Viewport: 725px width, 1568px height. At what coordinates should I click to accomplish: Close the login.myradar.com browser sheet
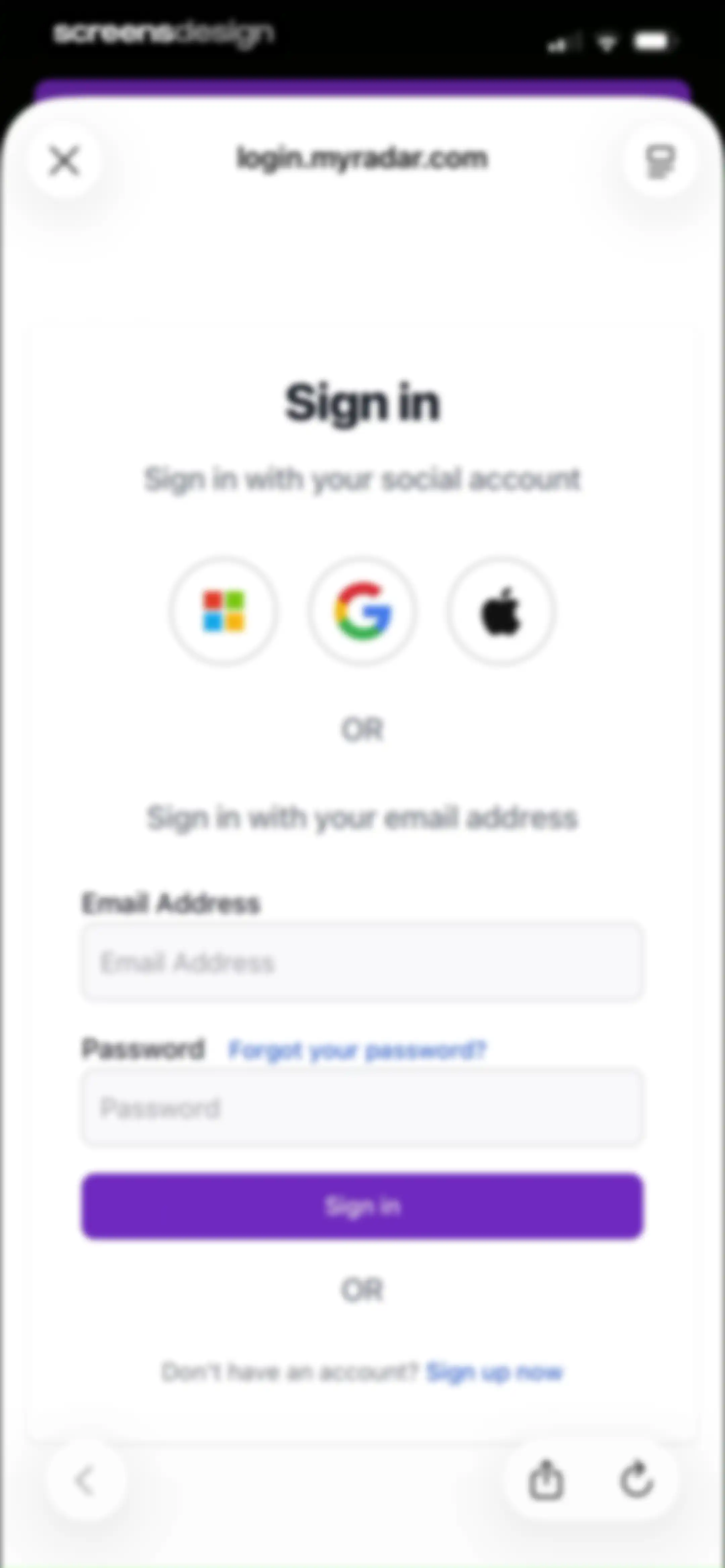pos(64,161)
